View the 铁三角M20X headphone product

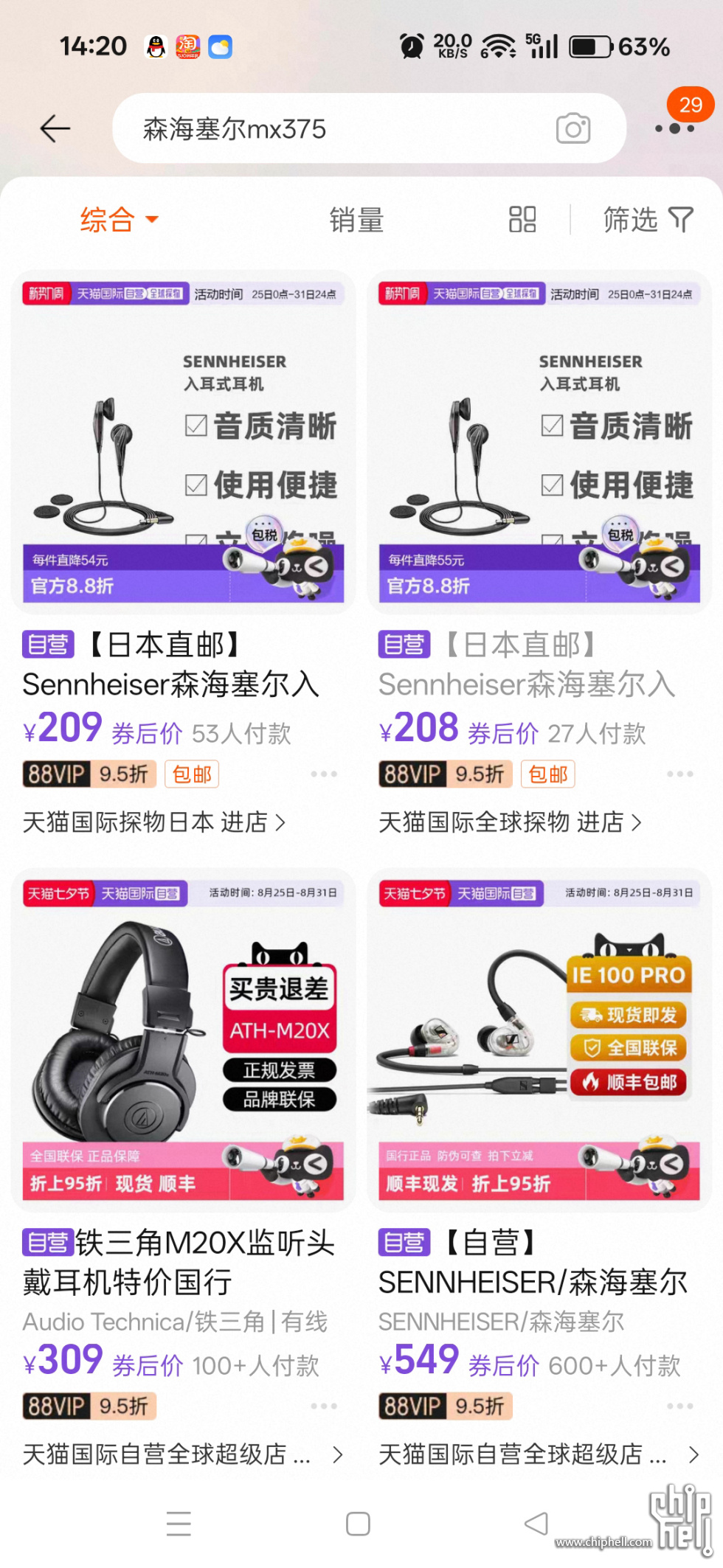[x=183, y=1040]
